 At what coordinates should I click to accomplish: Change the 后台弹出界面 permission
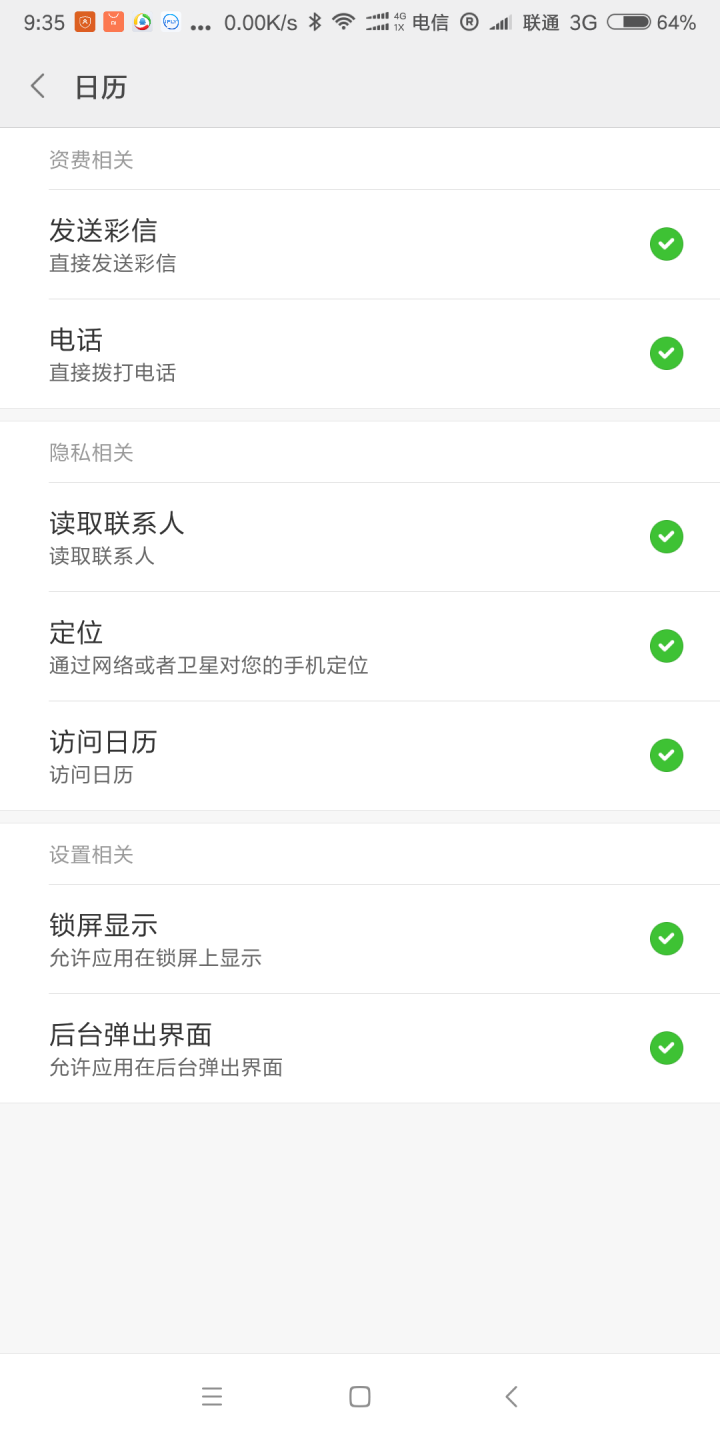click(360, 1049)
